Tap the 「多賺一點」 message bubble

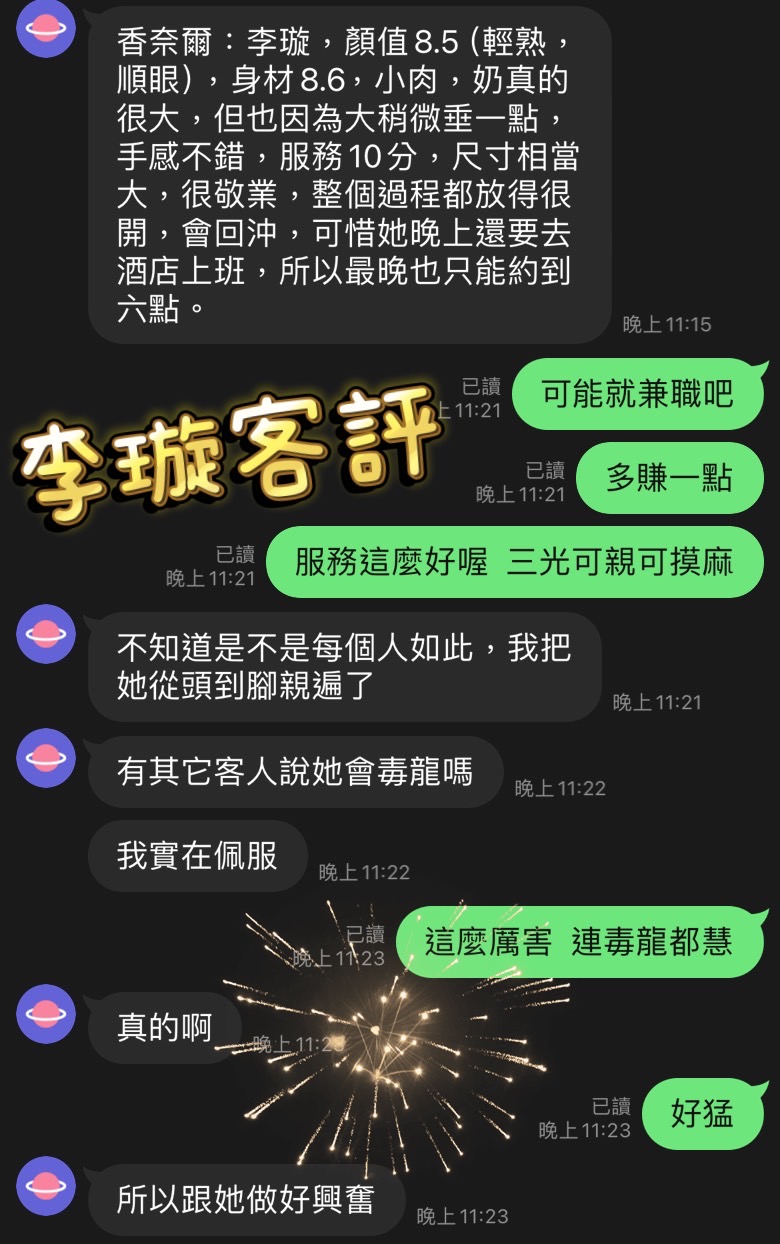click(x=669, y=478)
